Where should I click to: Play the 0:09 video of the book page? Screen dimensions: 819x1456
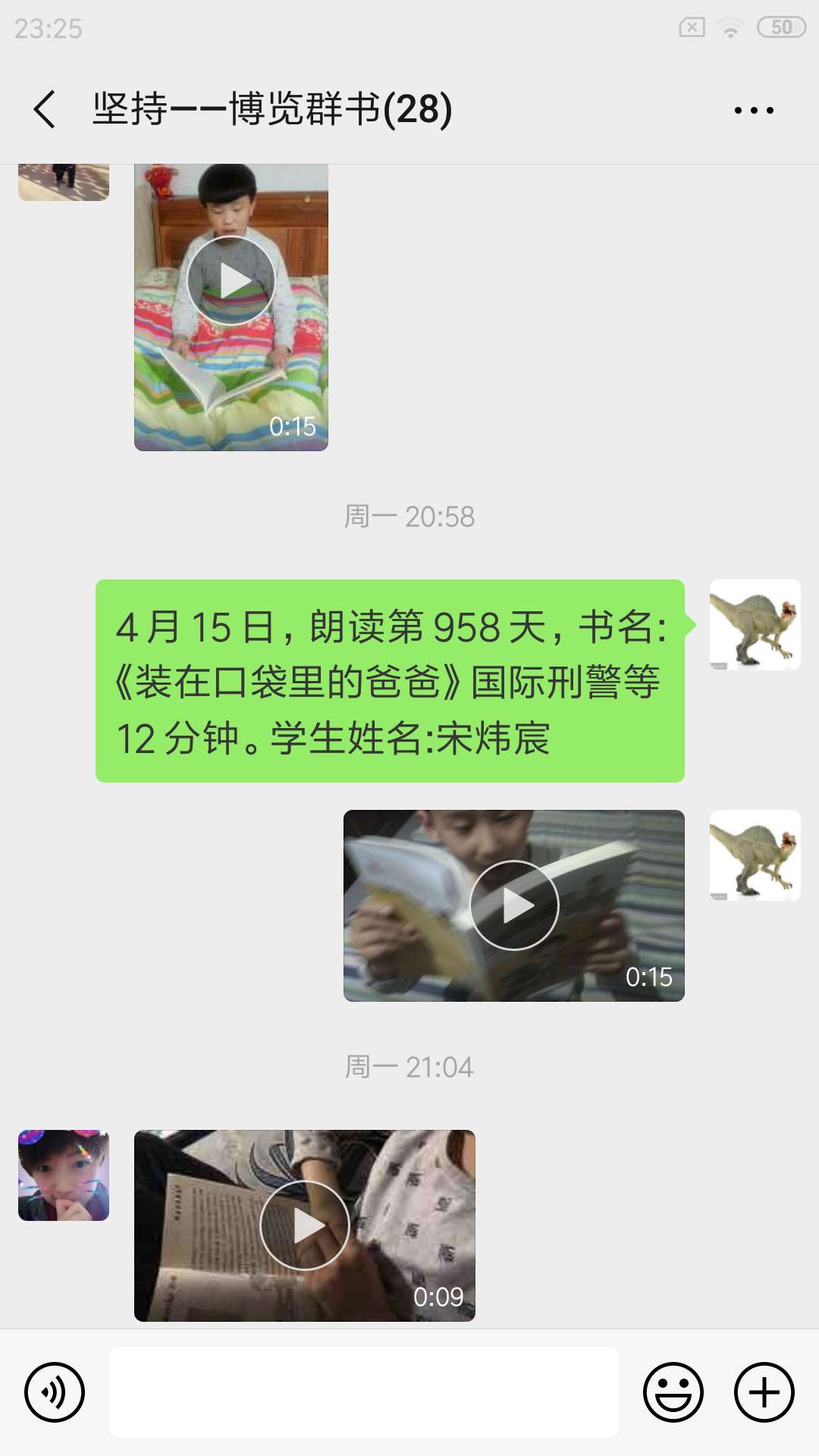pos(305,1225)
